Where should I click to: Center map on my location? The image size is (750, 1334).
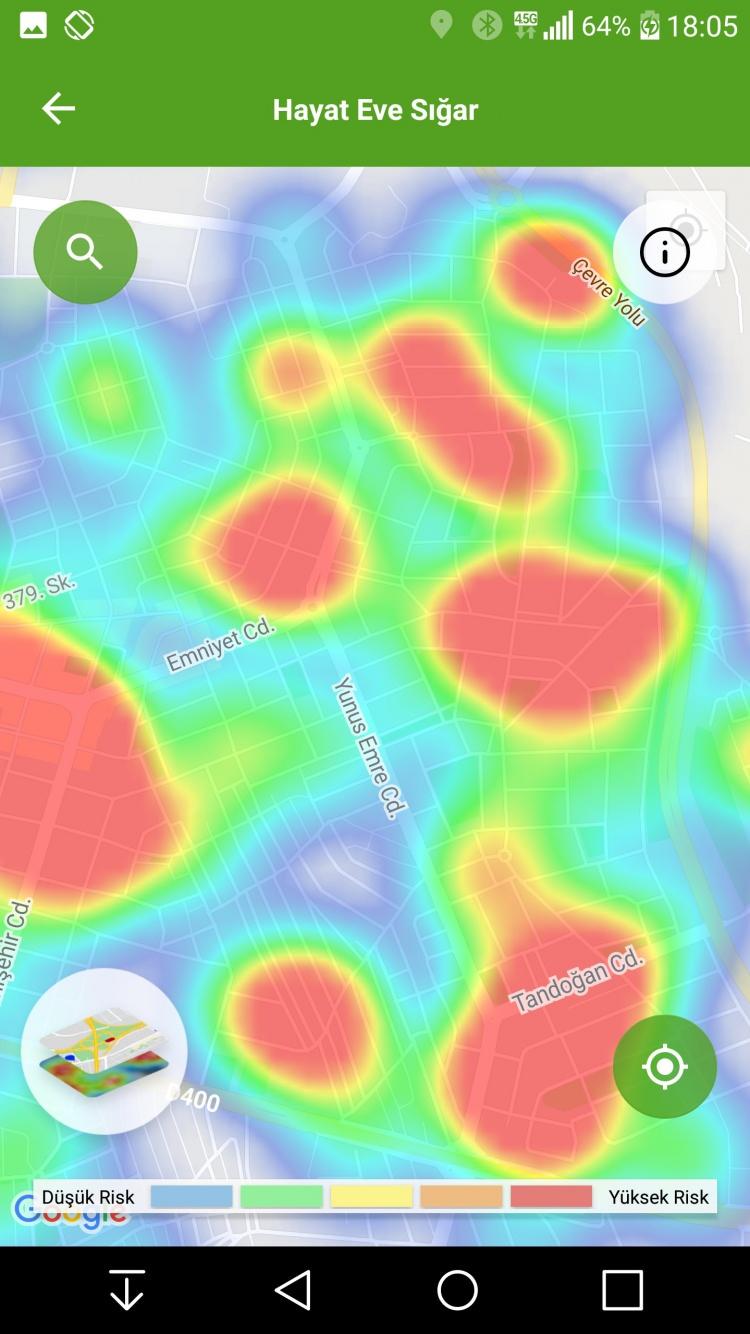tap(665, 1066)
